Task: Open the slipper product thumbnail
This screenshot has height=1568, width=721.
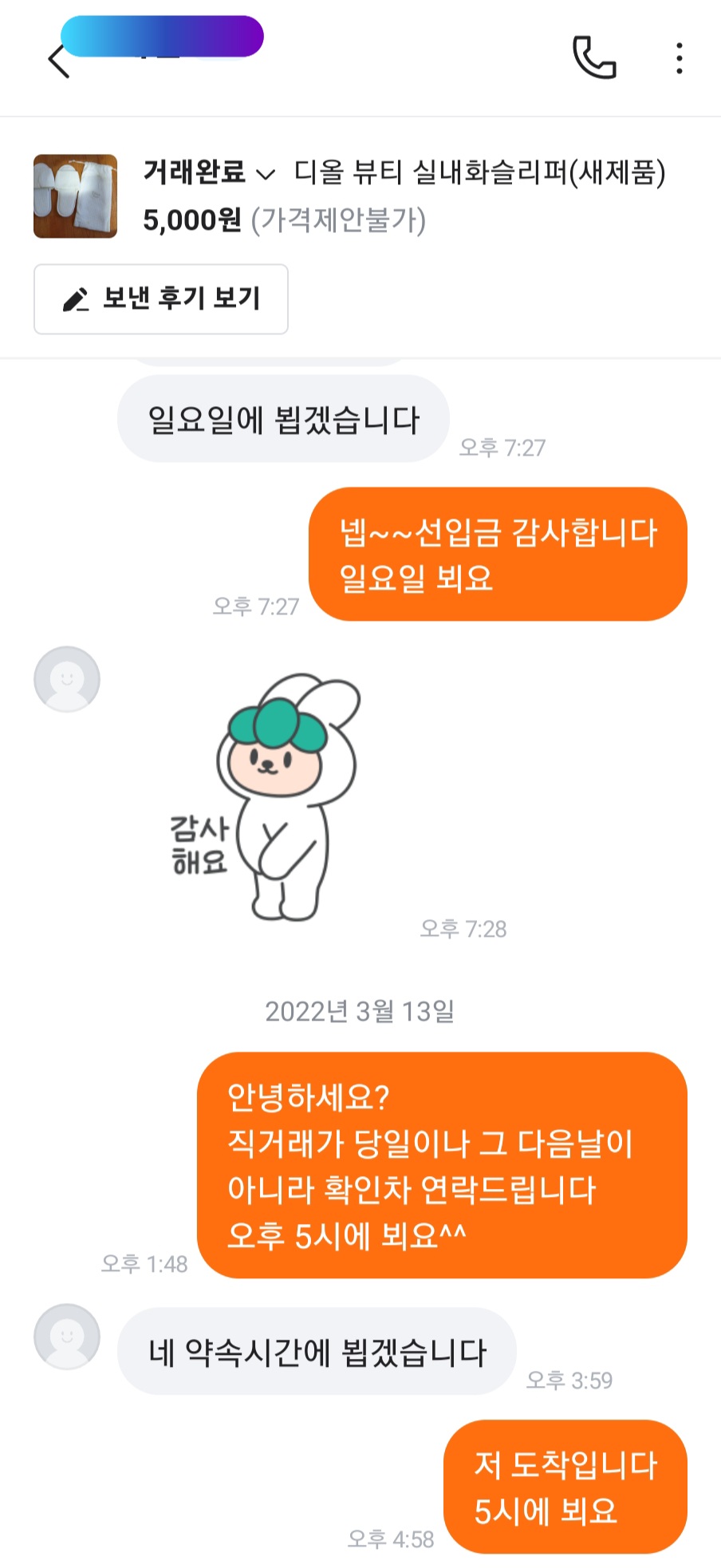Action: (x=75, y=196)
